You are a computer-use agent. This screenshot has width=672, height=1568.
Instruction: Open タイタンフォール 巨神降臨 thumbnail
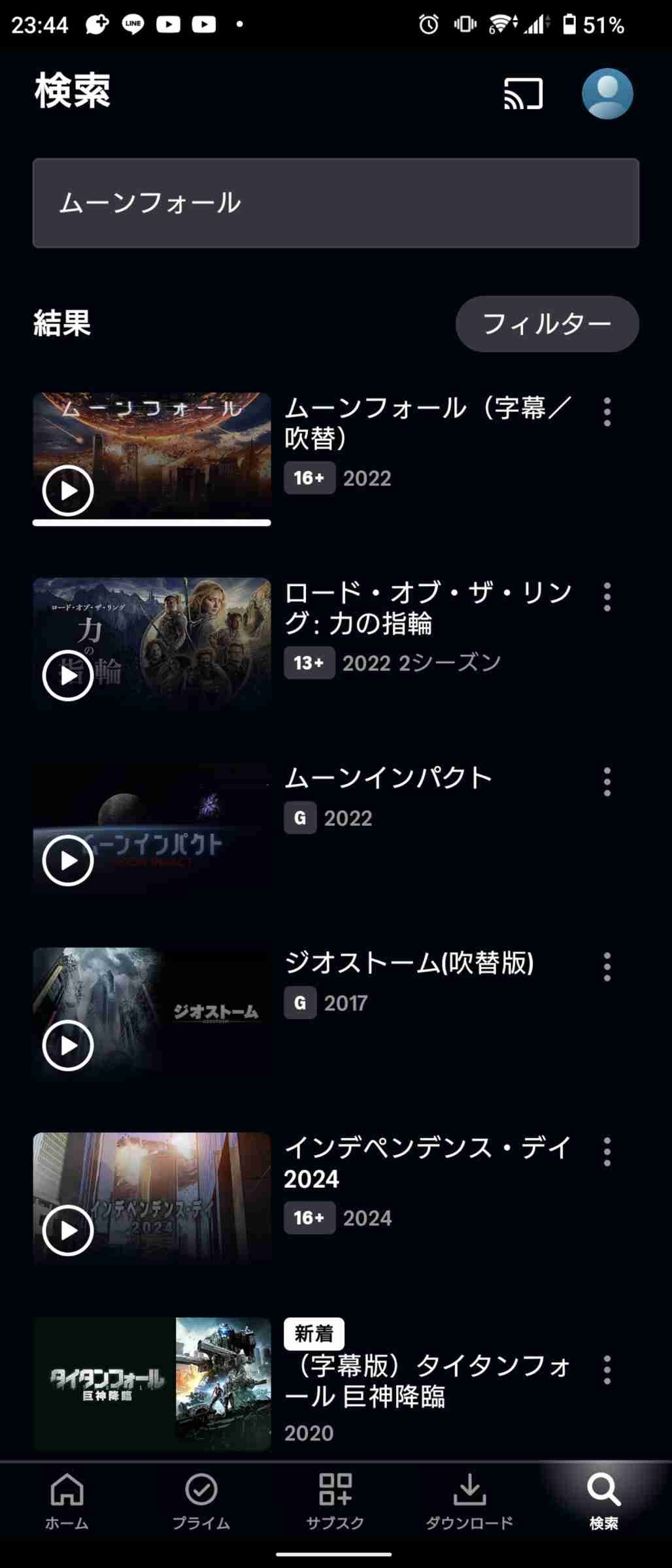[x=152, y=1384]
